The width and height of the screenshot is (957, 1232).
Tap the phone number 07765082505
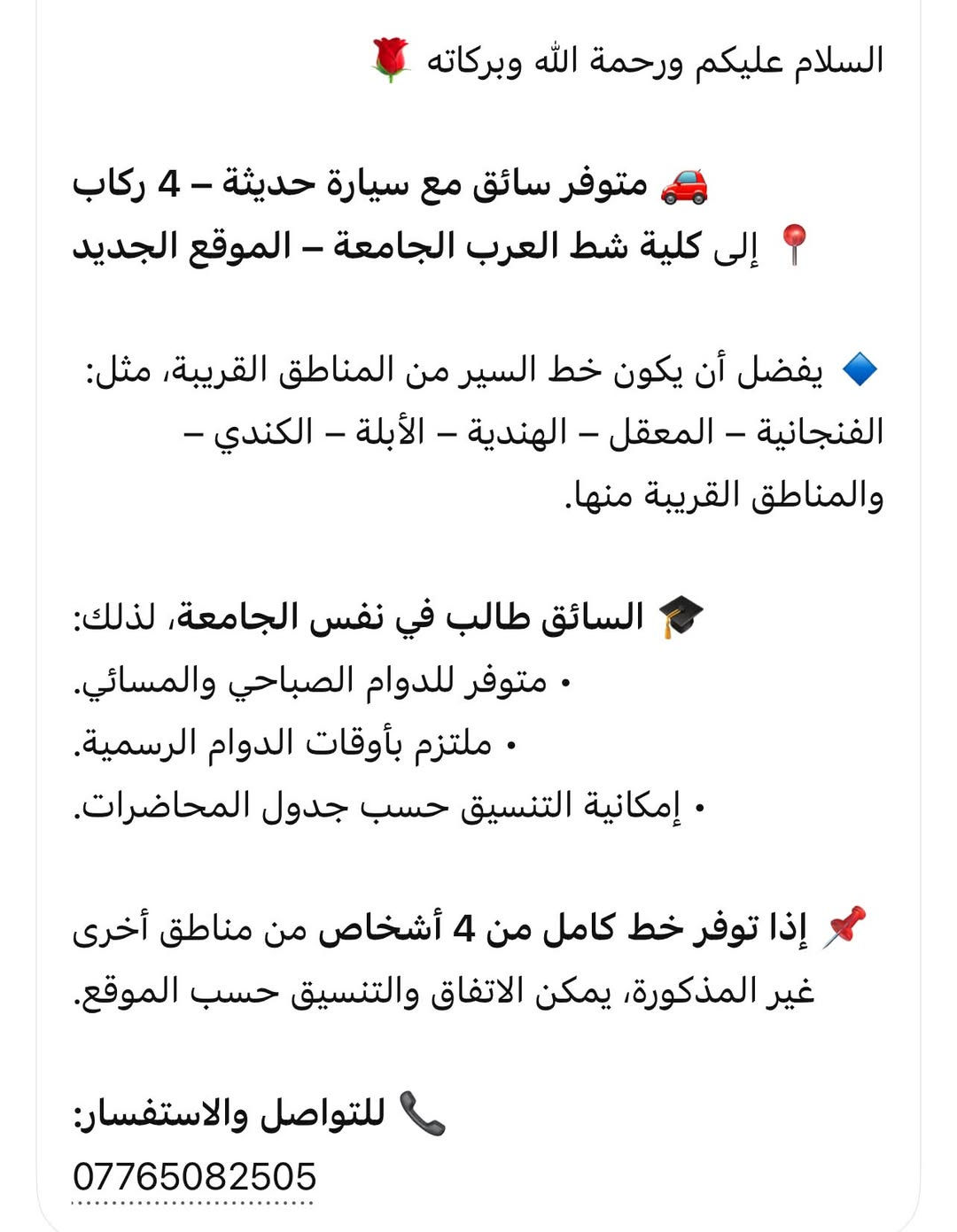click(x=194, y=1177)
